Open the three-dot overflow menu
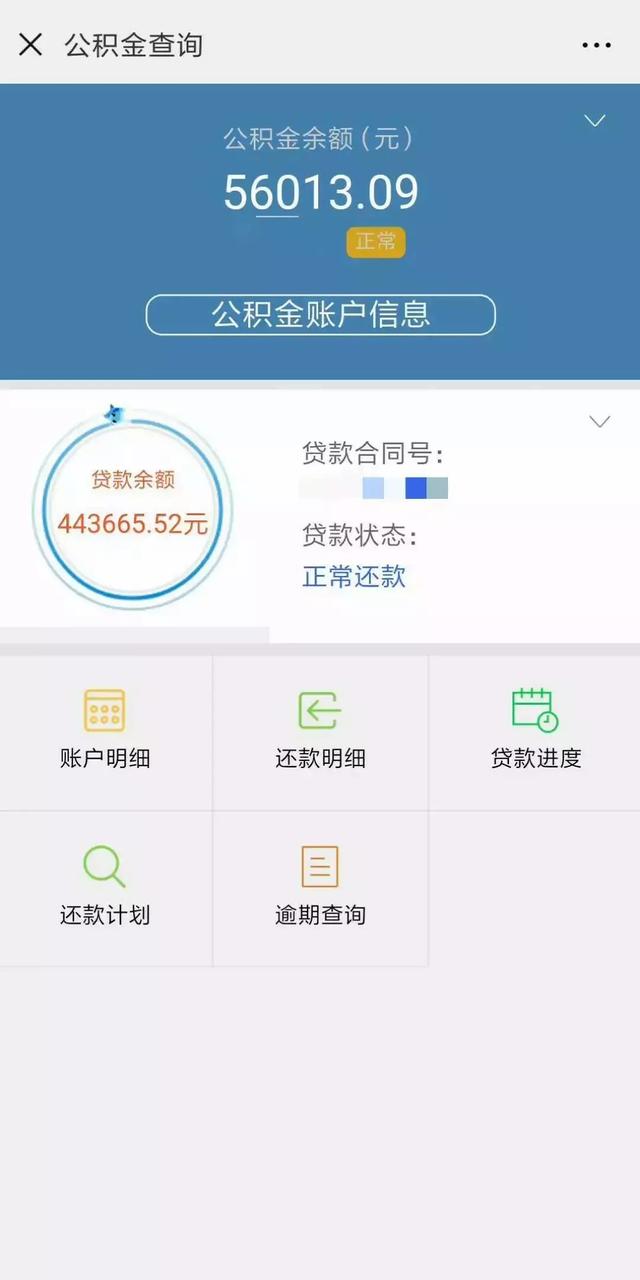The height and width of the screenshot is (1280, 640). (x=596, y=45)
